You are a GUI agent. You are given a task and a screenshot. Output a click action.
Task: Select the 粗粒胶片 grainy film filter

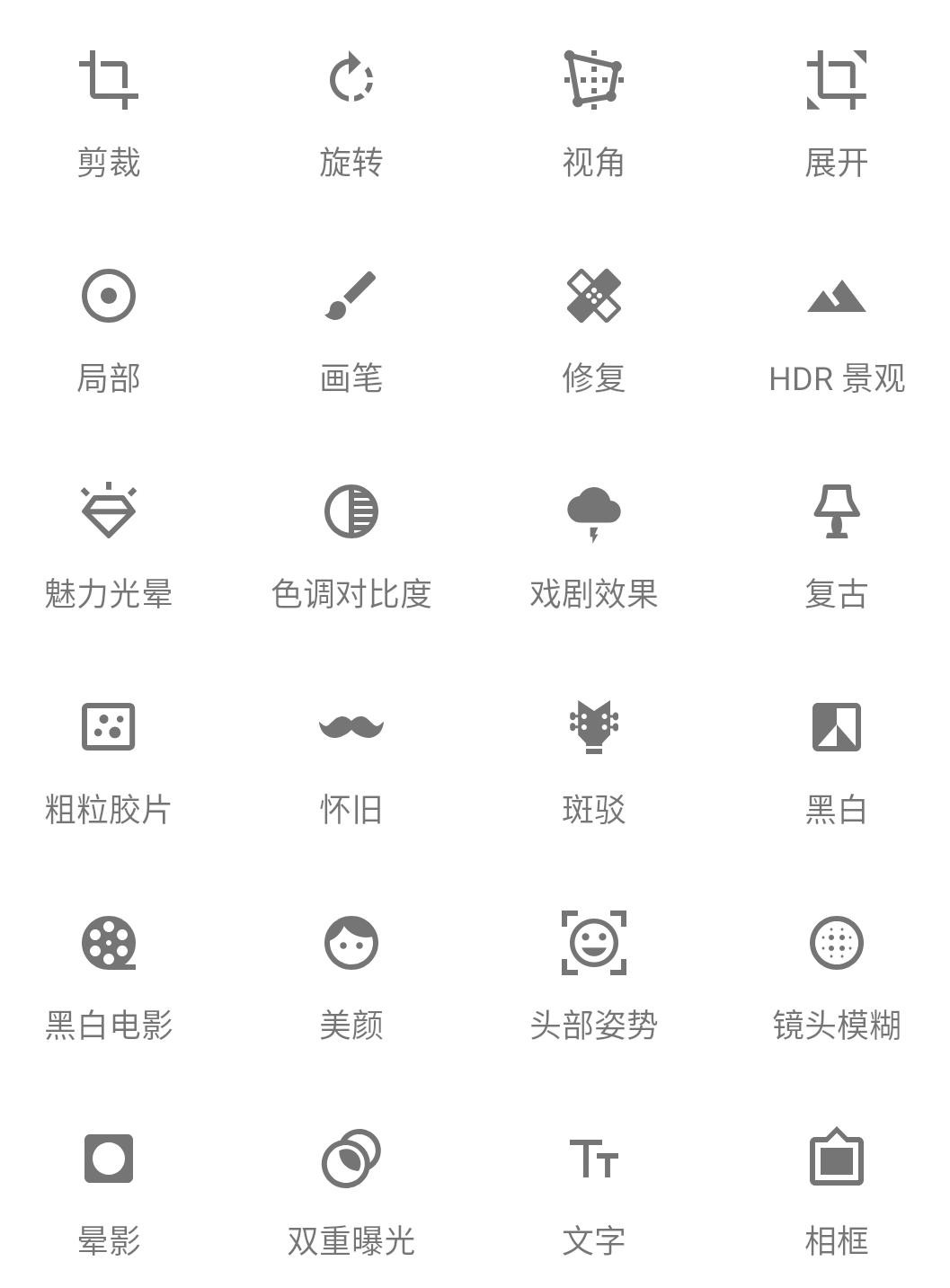(x=109, y=728)
